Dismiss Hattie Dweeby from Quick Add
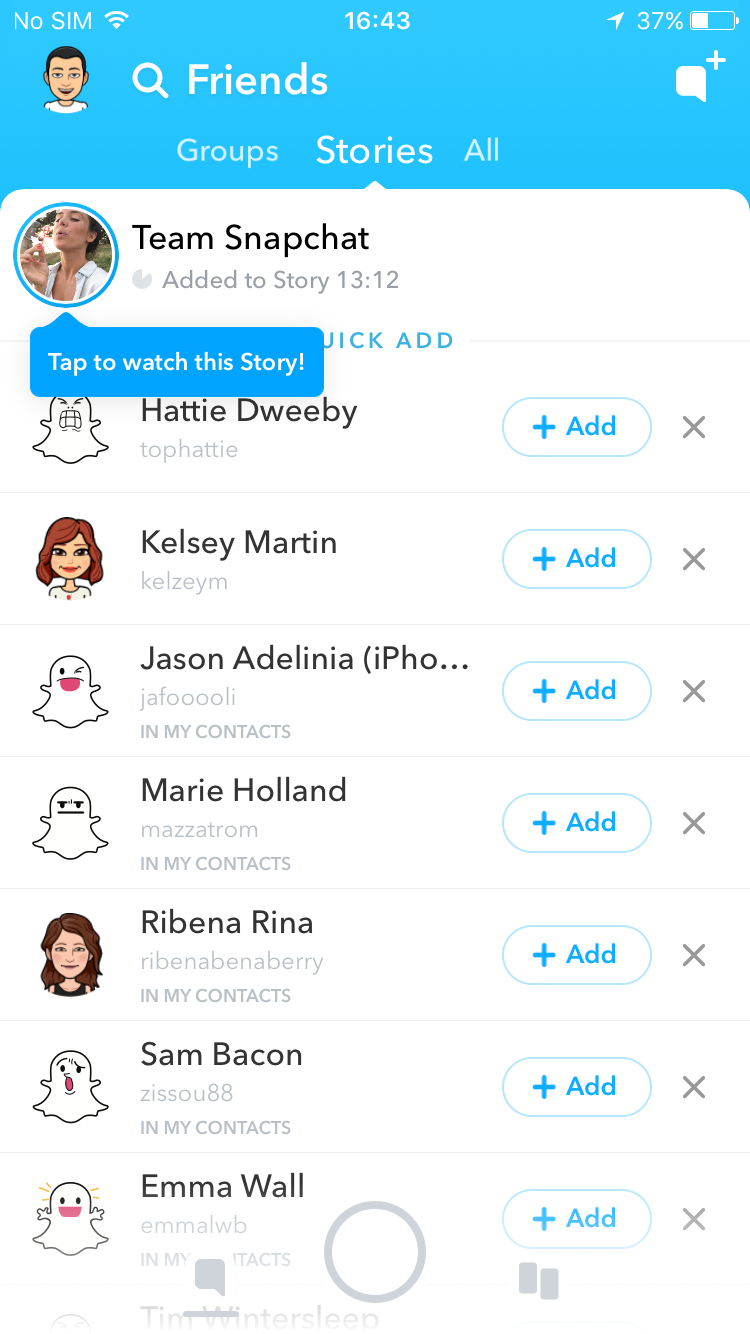Screen dimensions: 750x1334 (693, 427)
